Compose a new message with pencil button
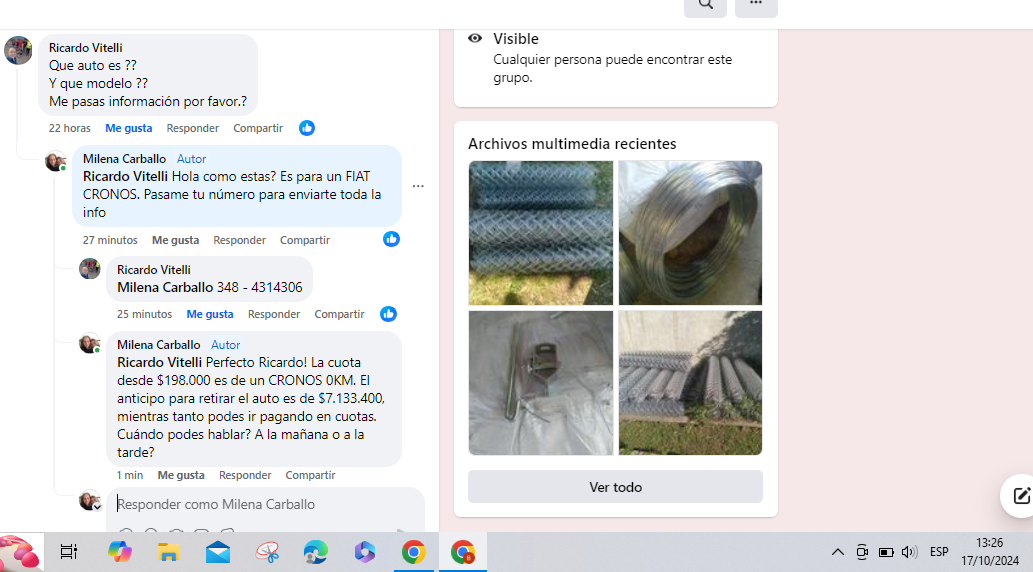The height and width of the screenshot is (572, 1033). [x=1020, y=495]
